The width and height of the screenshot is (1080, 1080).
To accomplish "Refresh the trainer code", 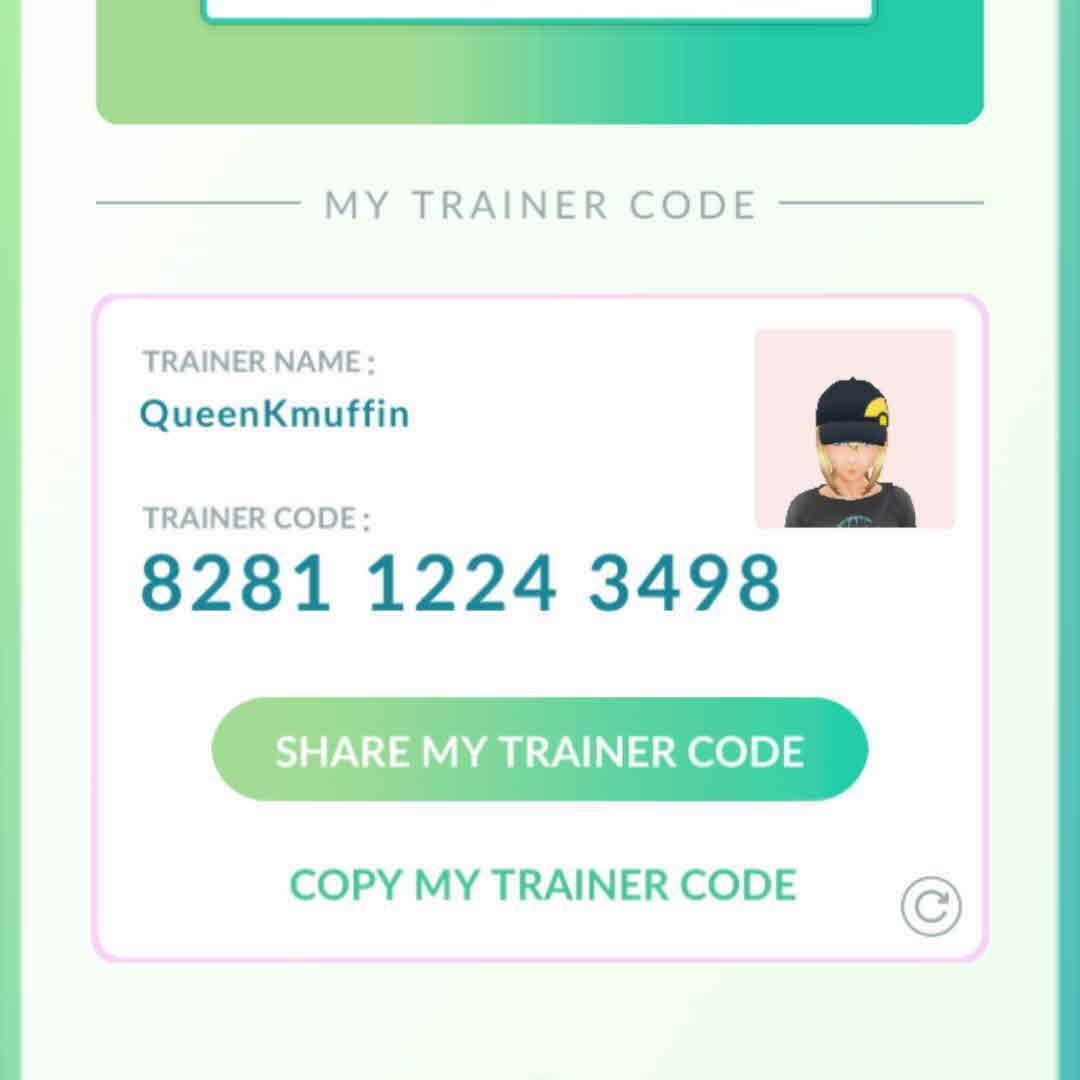I will click(x=930, y=907).
